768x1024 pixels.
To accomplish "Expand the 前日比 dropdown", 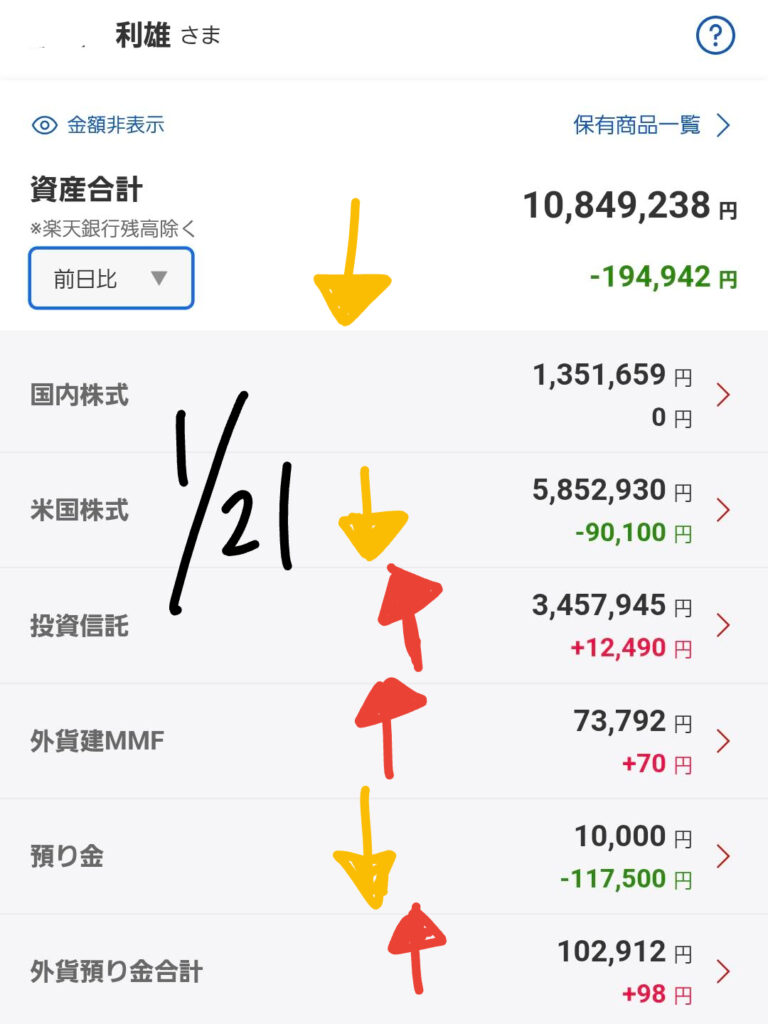I will 111,278.
